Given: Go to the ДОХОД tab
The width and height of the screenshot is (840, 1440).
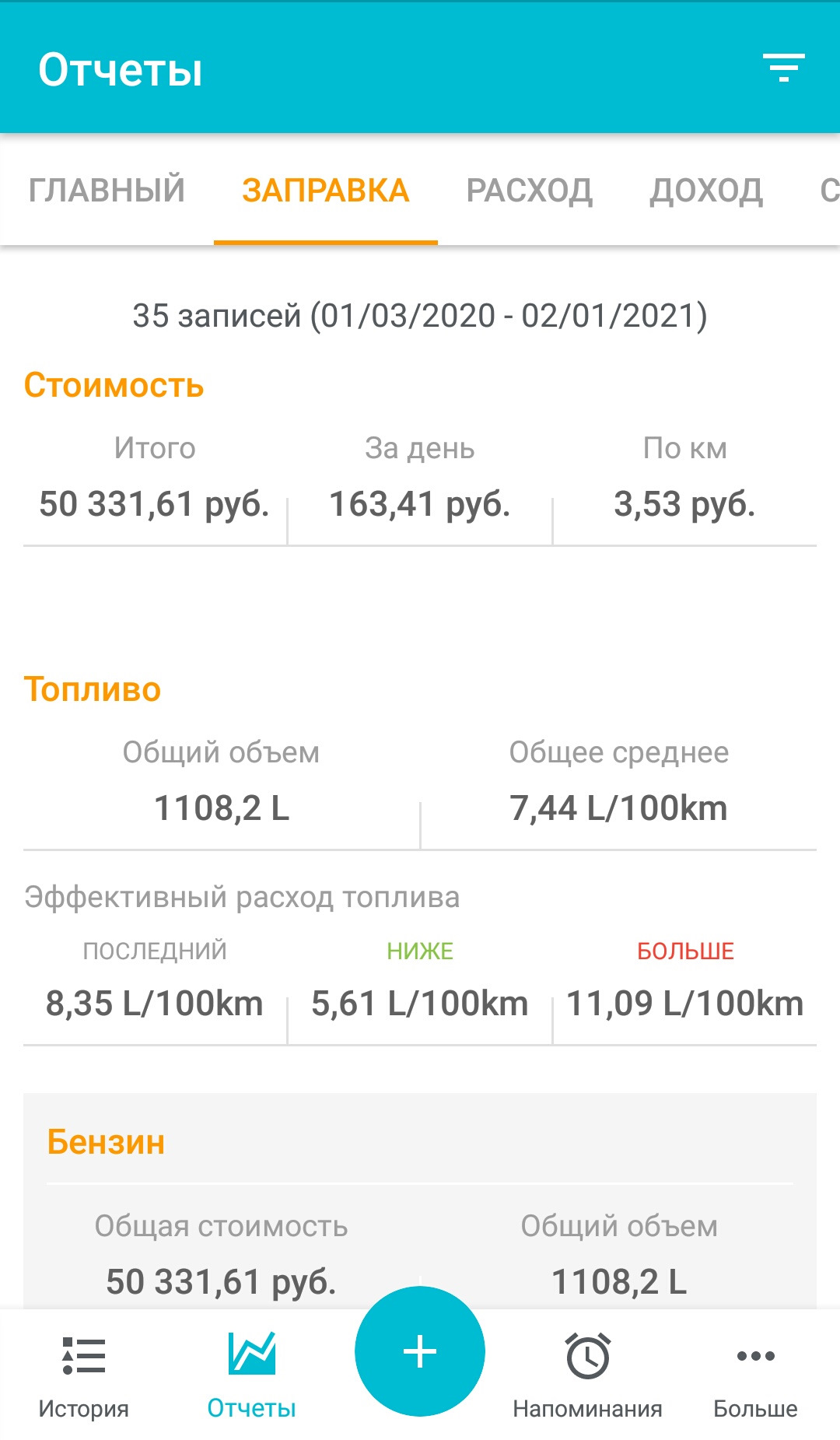Looking at the screenshot, I should [706, 190].
